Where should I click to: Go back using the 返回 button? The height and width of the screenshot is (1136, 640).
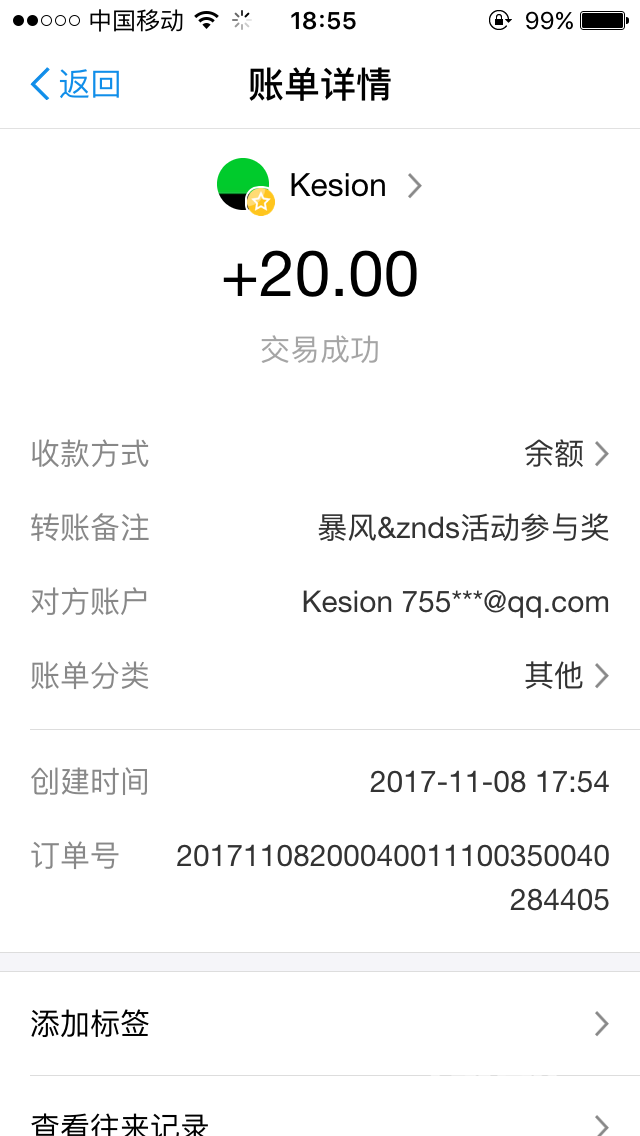pos(75,85)
